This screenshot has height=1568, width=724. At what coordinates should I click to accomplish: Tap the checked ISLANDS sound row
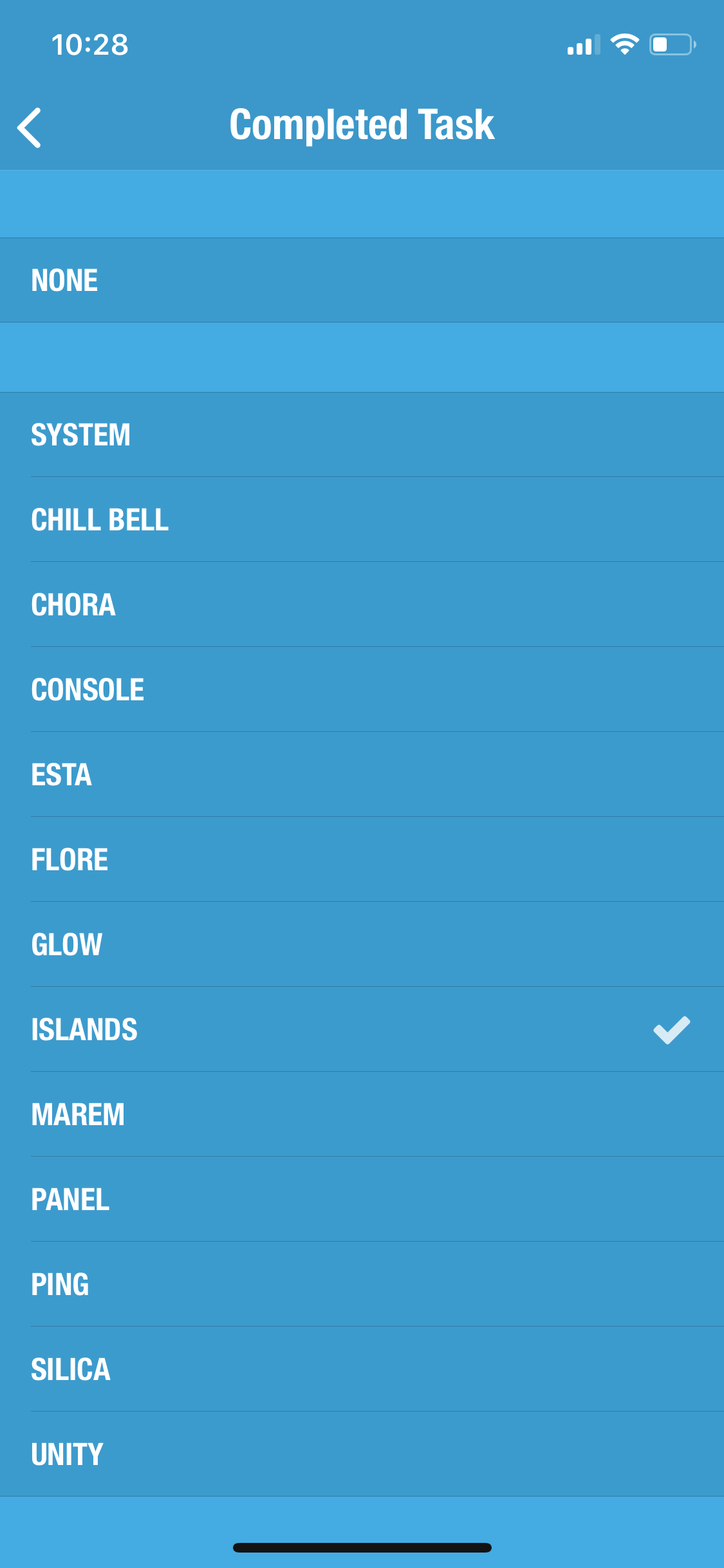[x=362, y=1029]
